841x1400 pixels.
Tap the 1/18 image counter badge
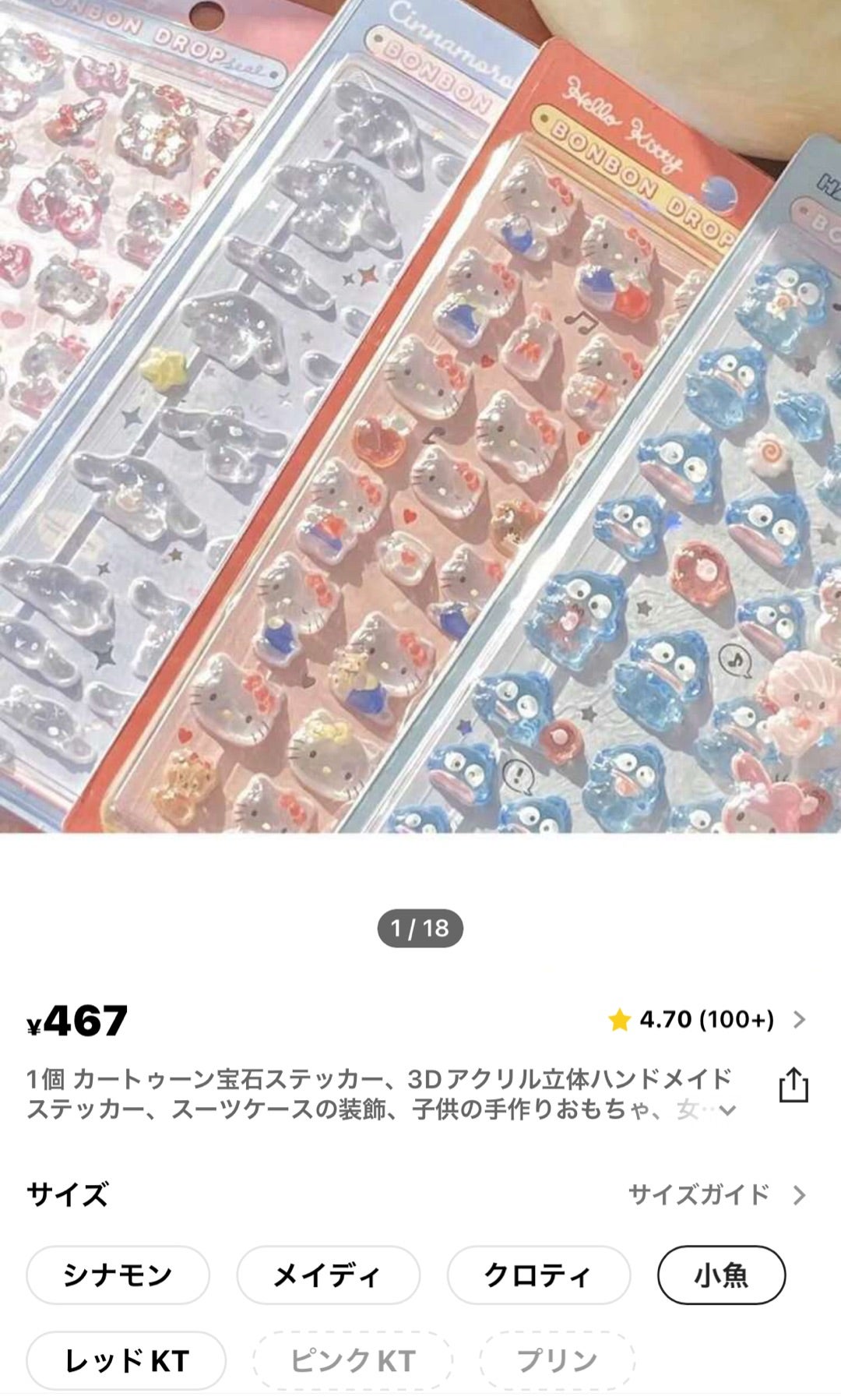coord(420,927)
